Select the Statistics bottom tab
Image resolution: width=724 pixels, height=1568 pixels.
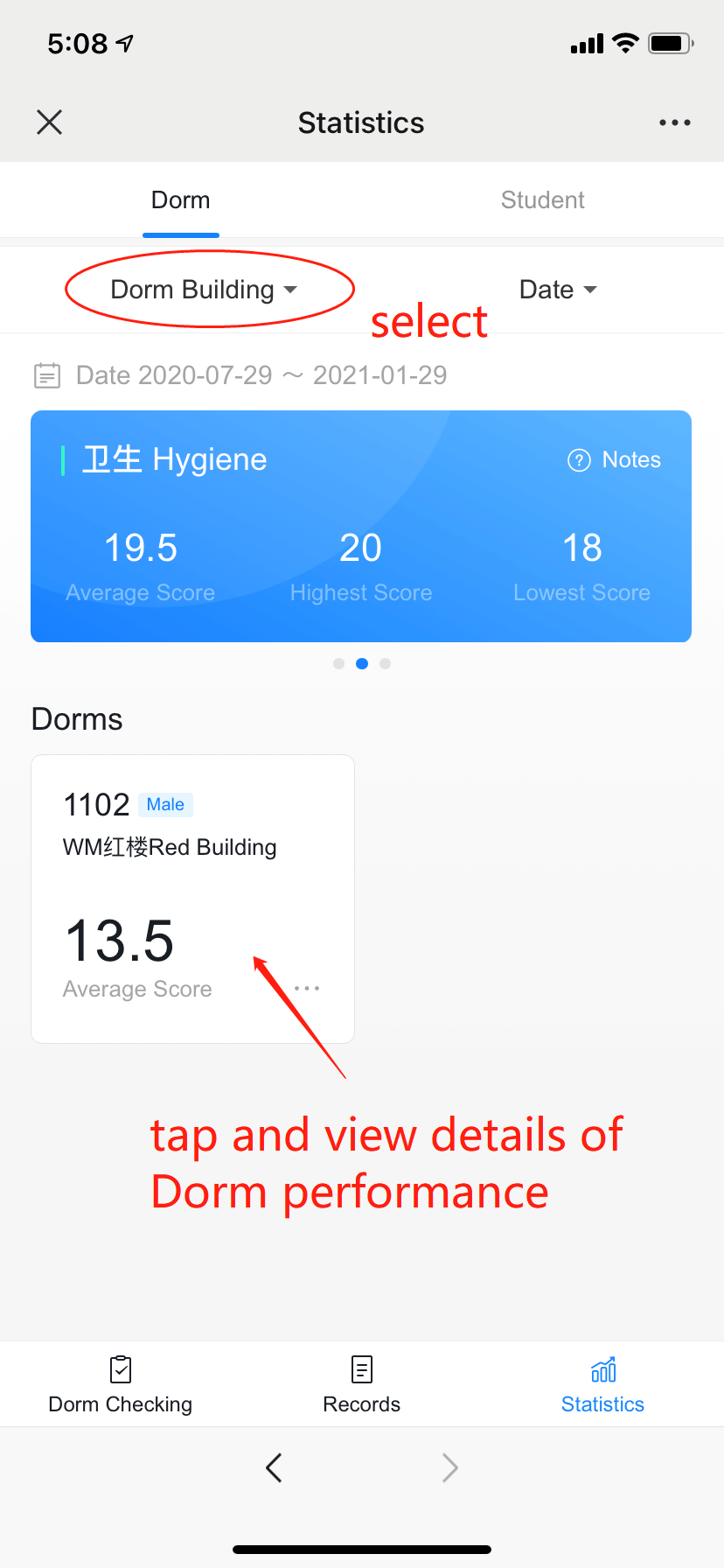(x=602, y=1385)
